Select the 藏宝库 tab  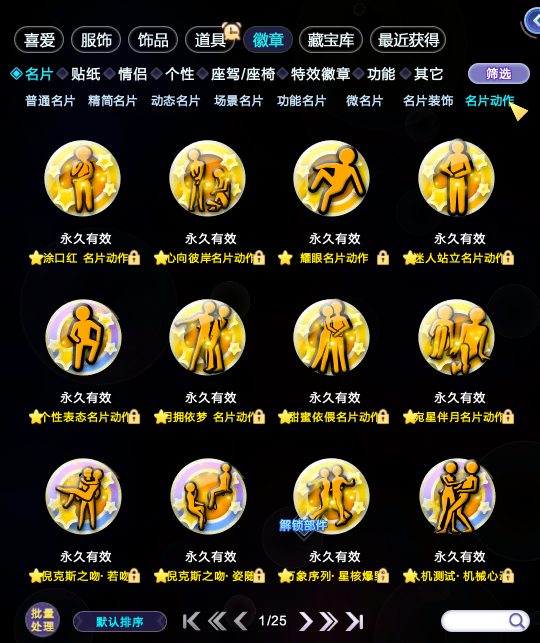(330, 40)
